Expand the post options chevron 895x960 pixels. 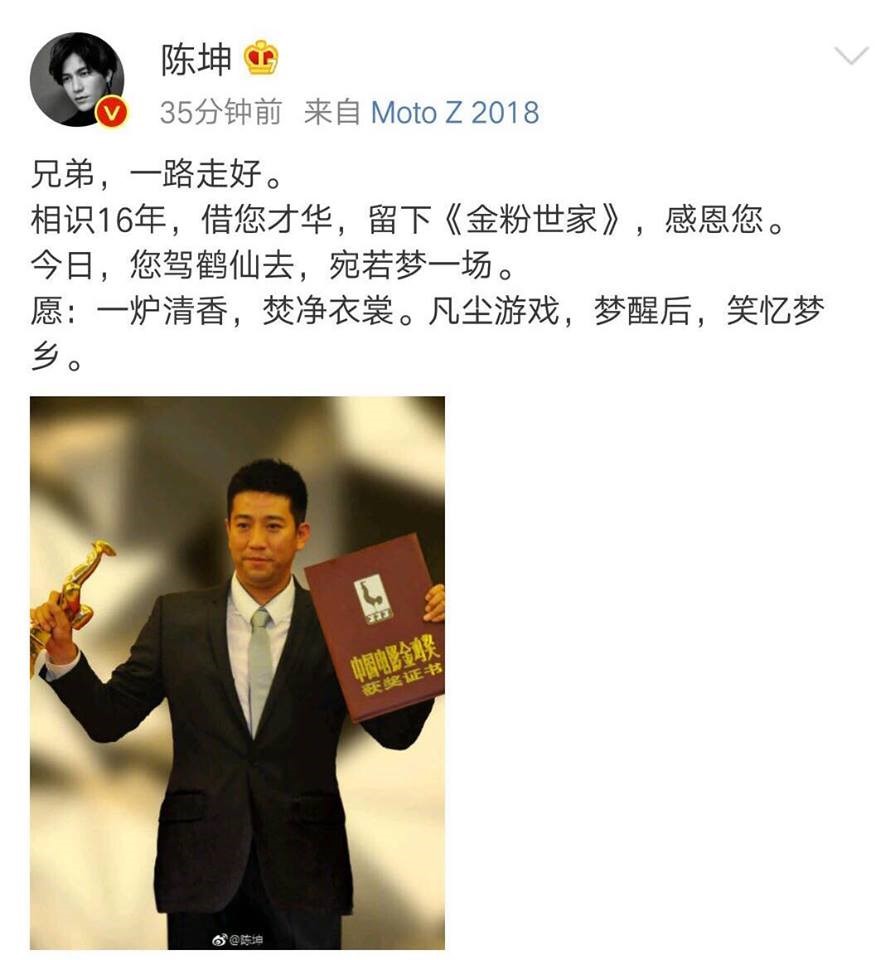(x=851, y=56)
